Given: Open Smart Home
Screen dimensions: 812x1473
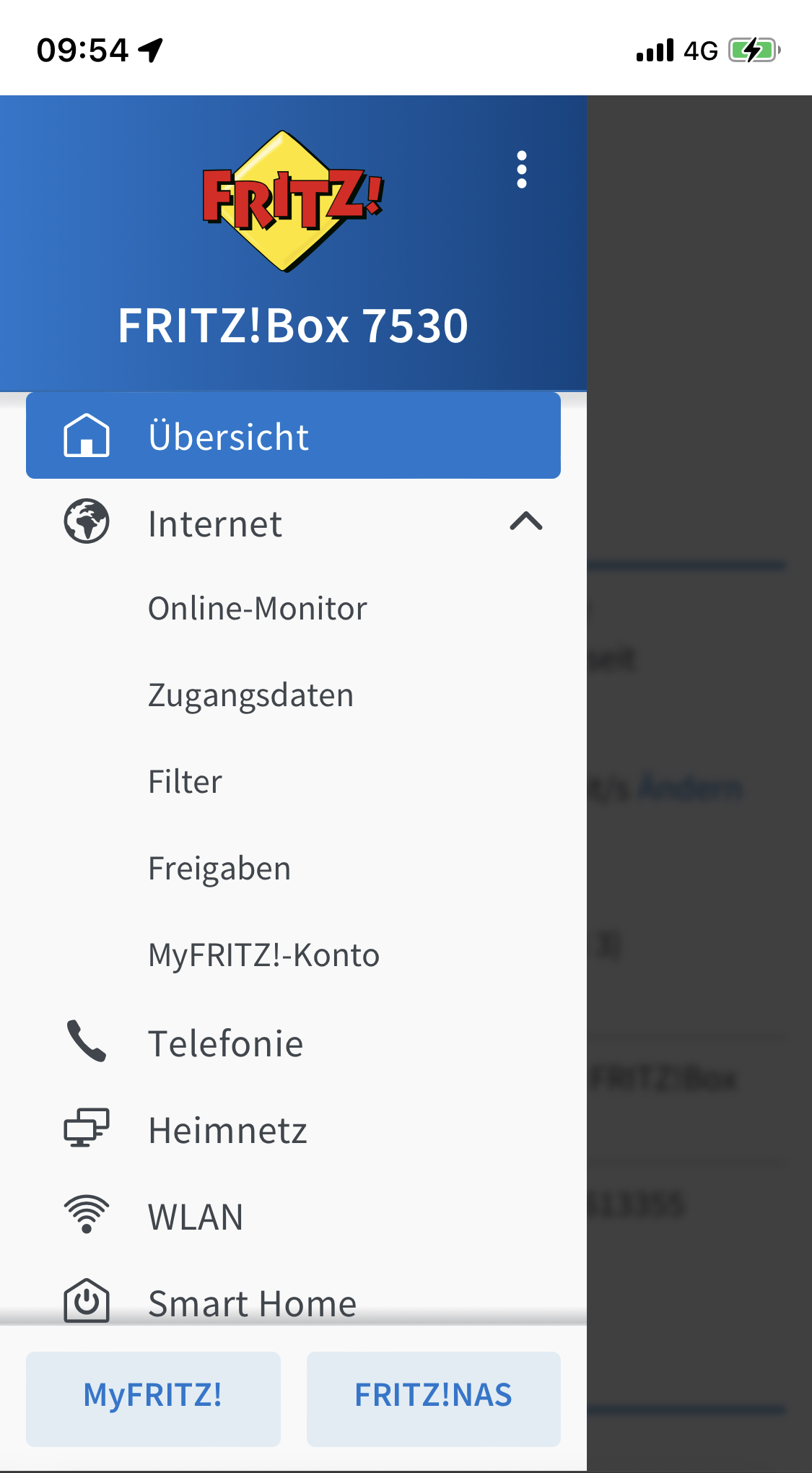Looking at the screenshot, I should [252, 1302].
